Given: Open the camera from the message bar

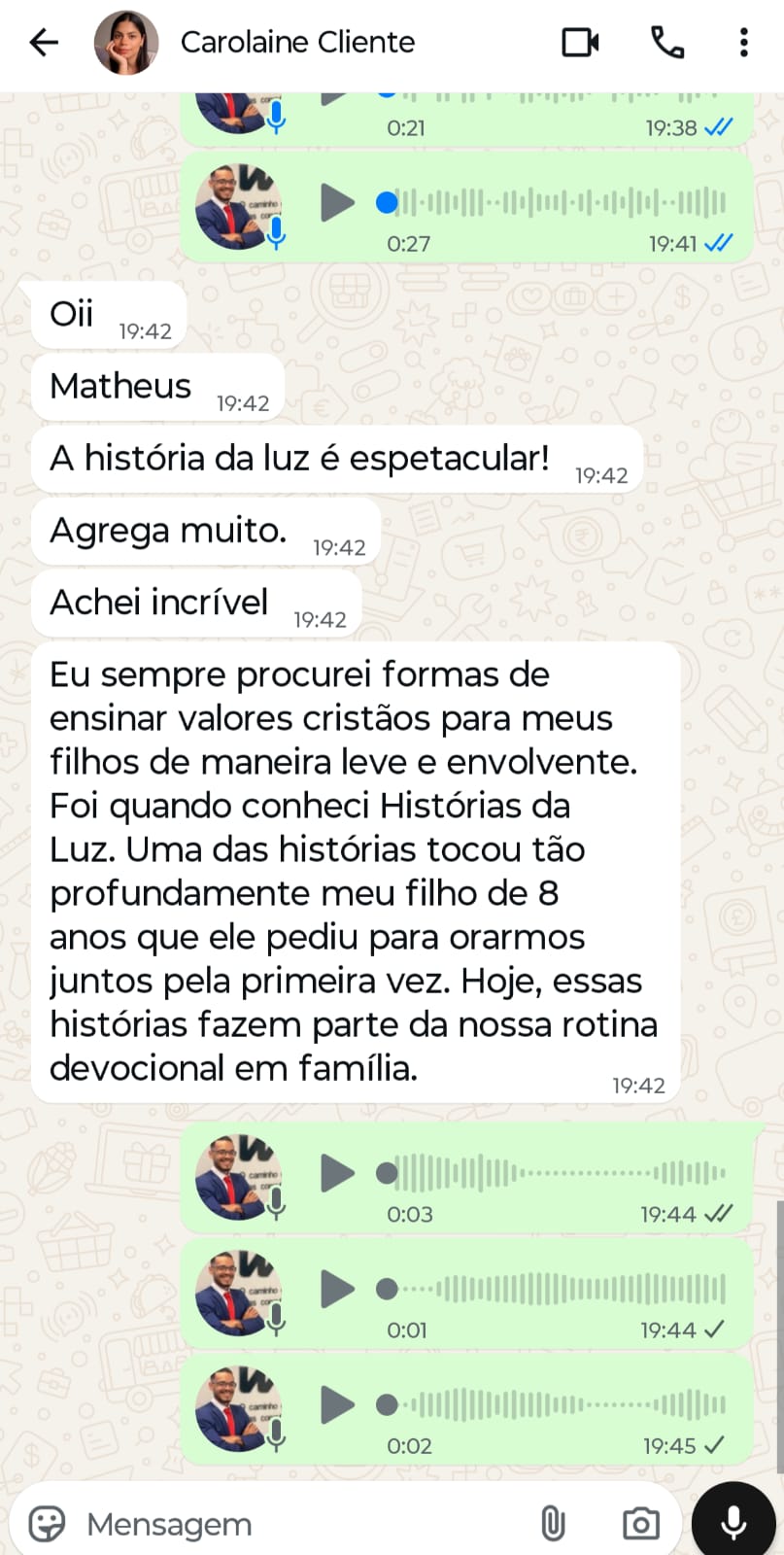Looking at the screenshot, I should 640,1523.
